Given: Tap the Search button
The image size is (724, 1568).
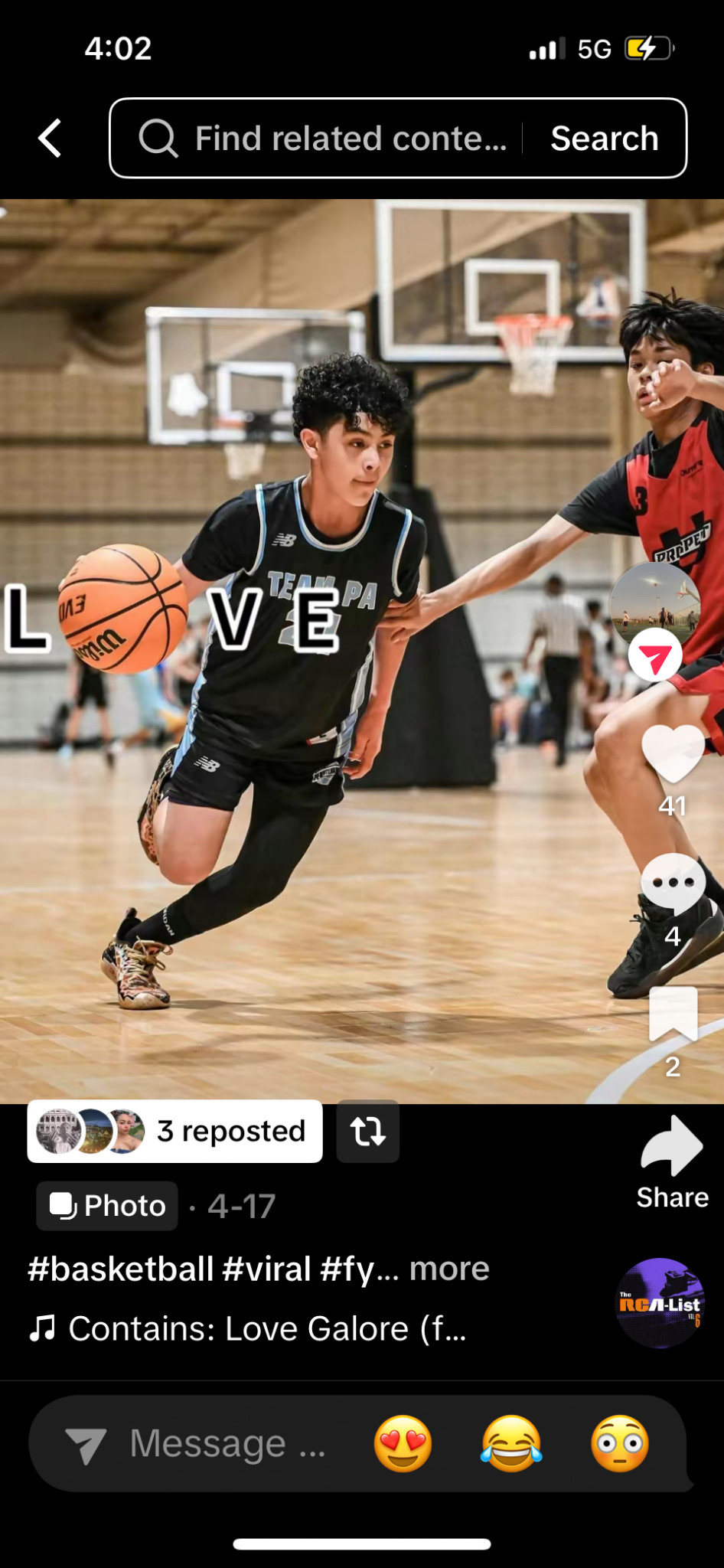Looking at the screenshot, I should [x=605, y=139].
